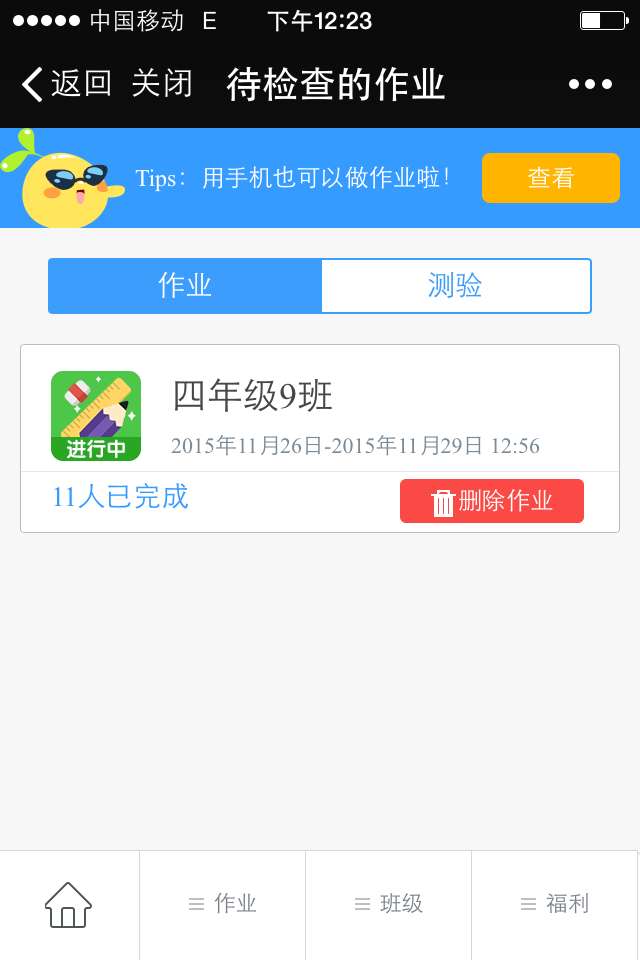Select the 作业 segment tab
This screenshot has width=640, height=960.
pyautogui.click(x=185, y=286)
